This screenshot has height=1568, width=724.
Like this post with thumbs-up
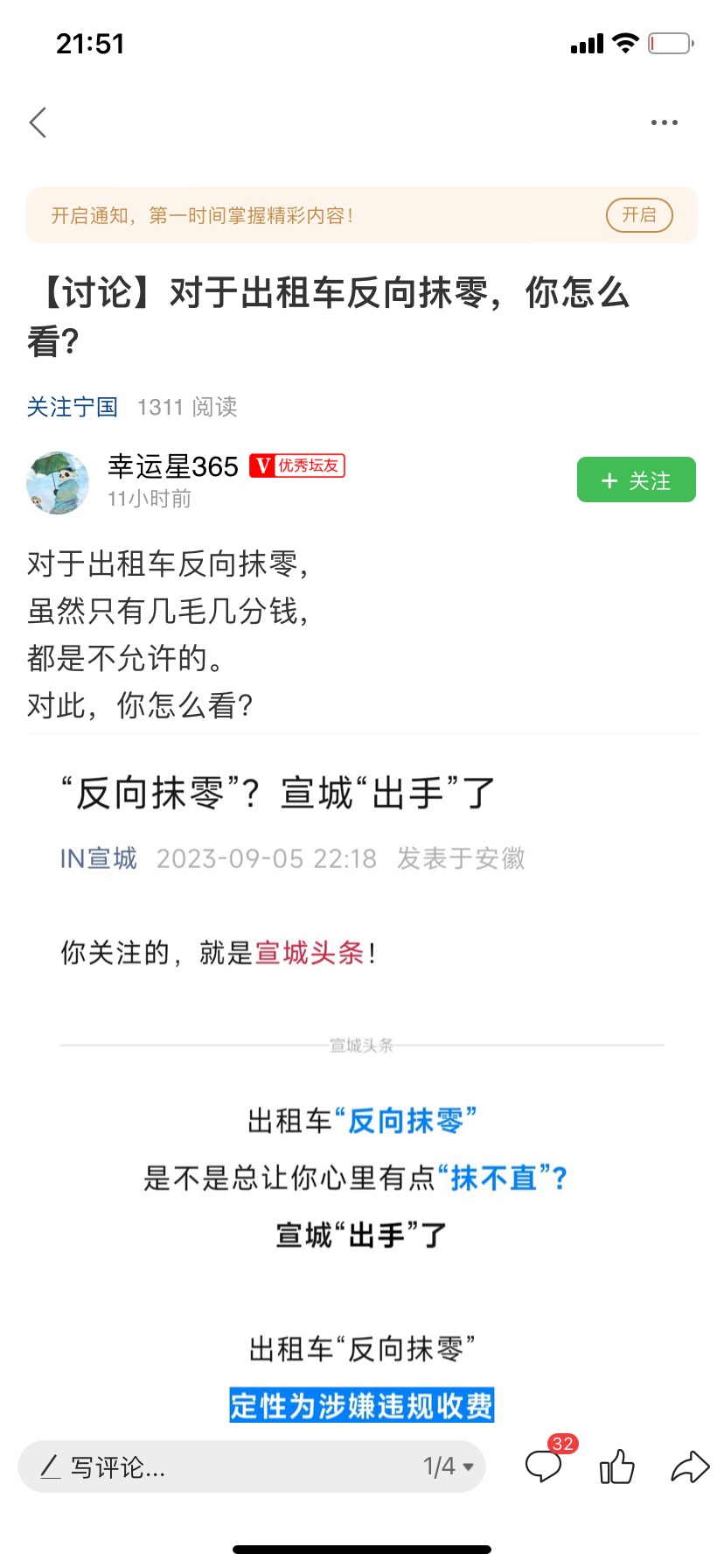pos(617,1466)
